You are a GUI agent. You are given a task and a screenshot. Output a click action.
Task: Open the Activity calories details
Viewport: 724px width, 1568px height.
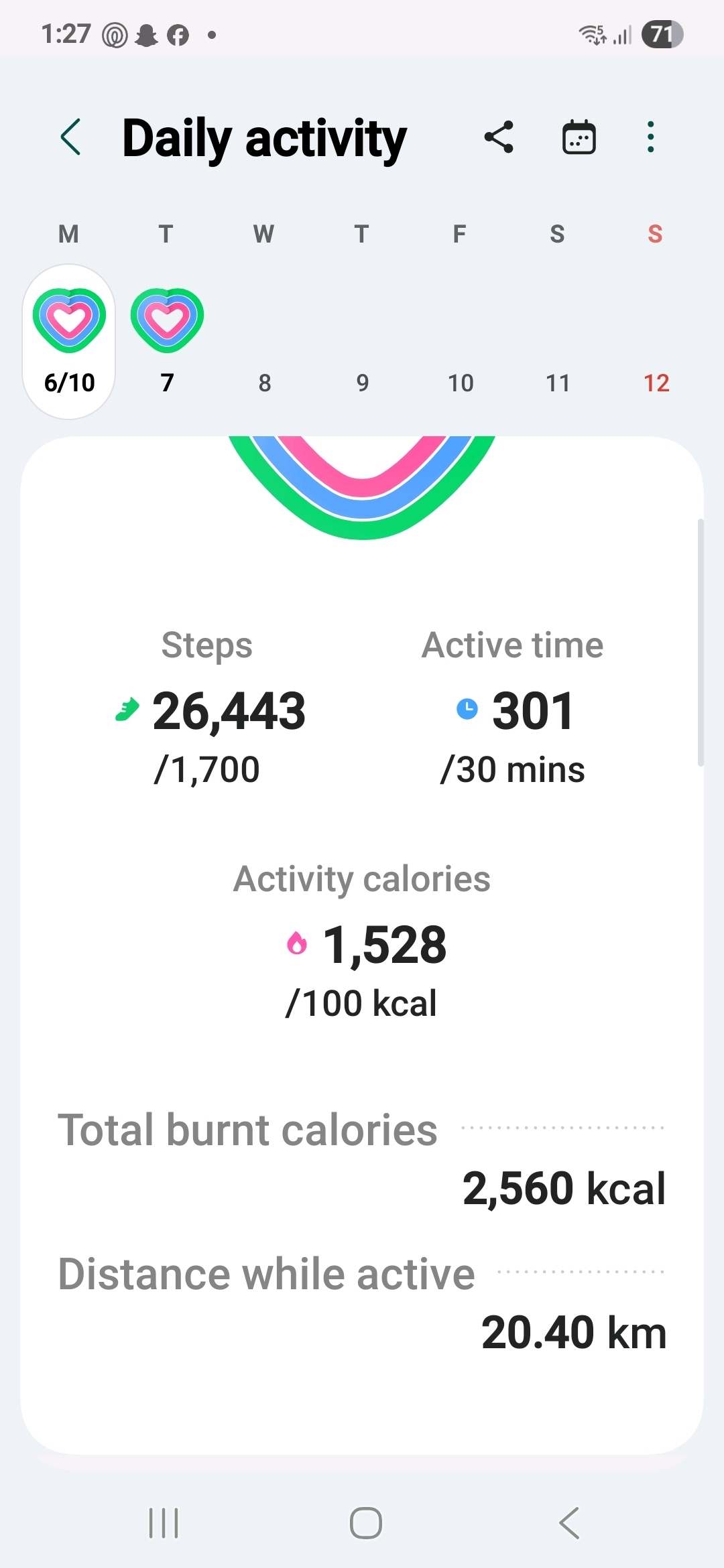[362, 943]
